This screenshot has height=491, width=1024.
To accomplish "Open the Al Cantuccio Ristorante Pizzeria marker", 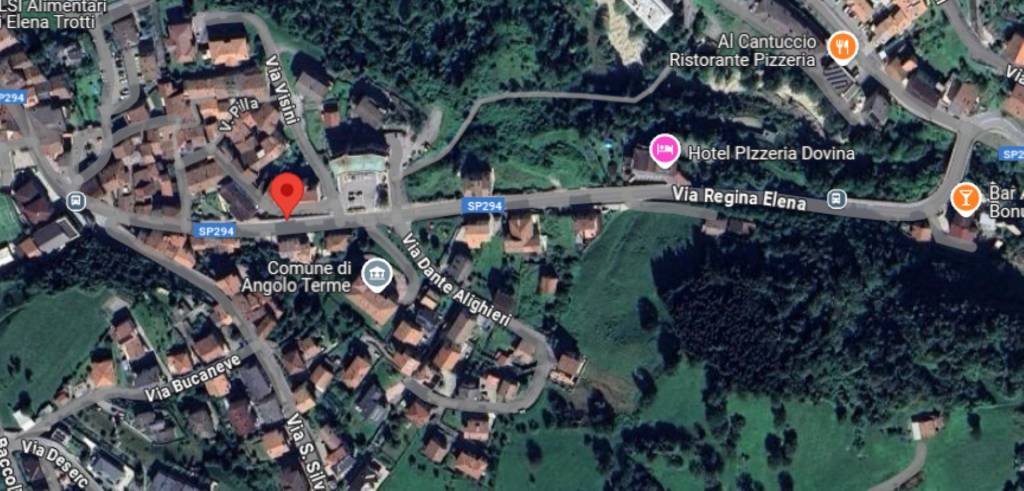I will [842, 47].
